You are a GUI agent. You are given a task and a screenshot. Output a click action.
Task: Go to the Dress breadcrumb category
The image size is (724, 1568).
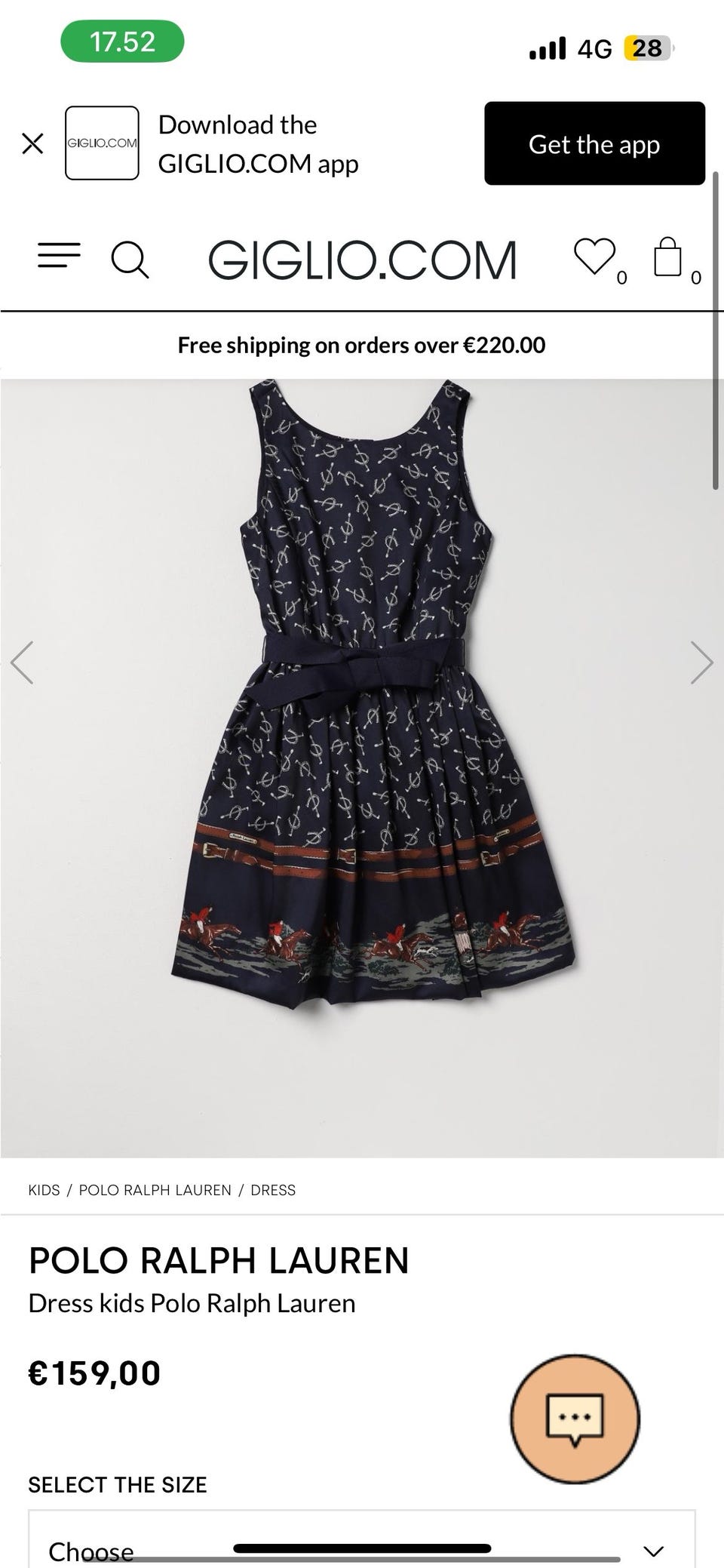coord(273,1190)
